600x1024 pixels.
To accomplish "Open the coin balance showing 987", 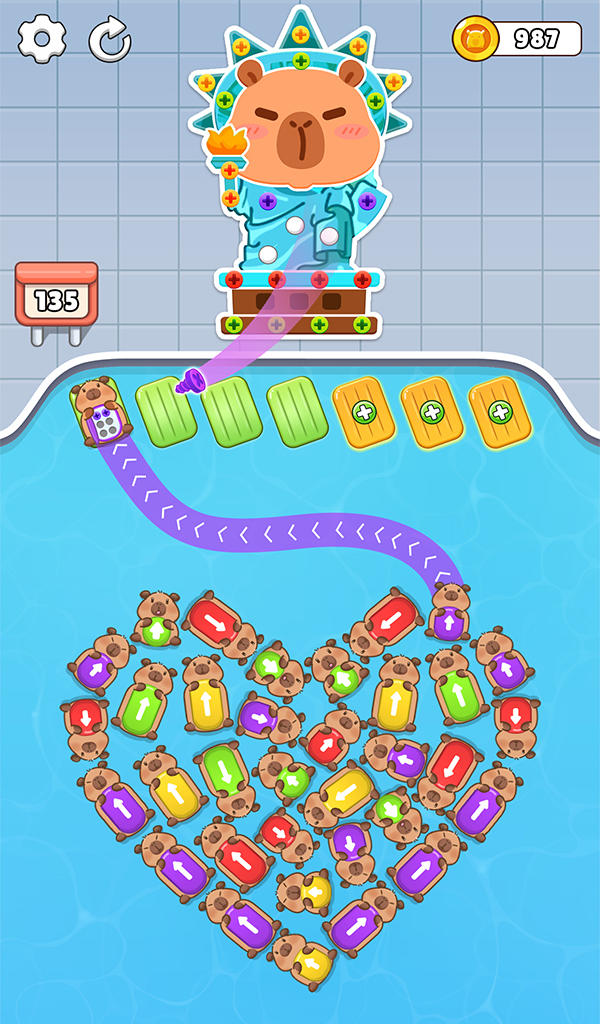I will [x=517, y=39].
